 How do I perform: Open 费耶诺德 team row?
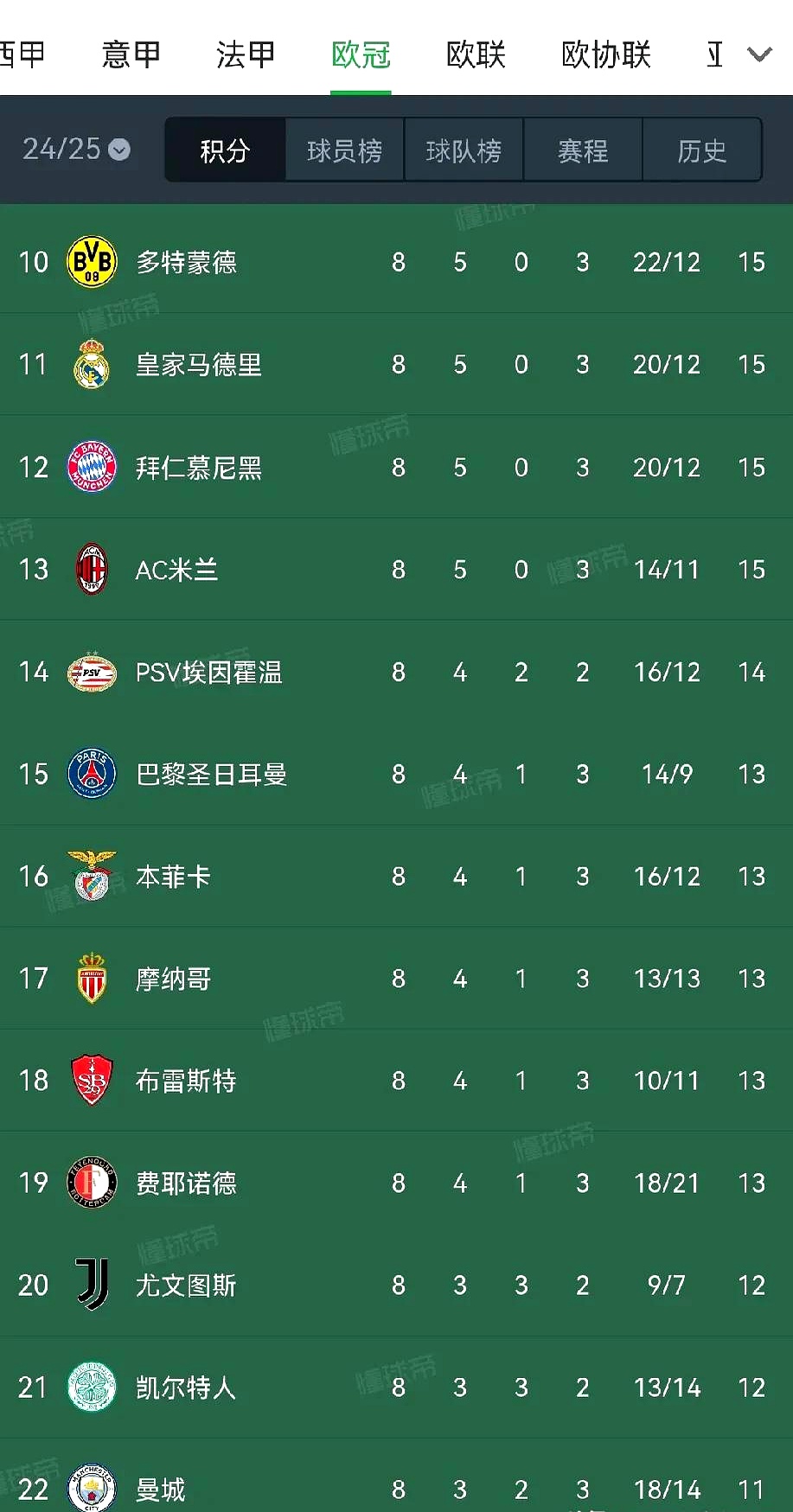186,1183
